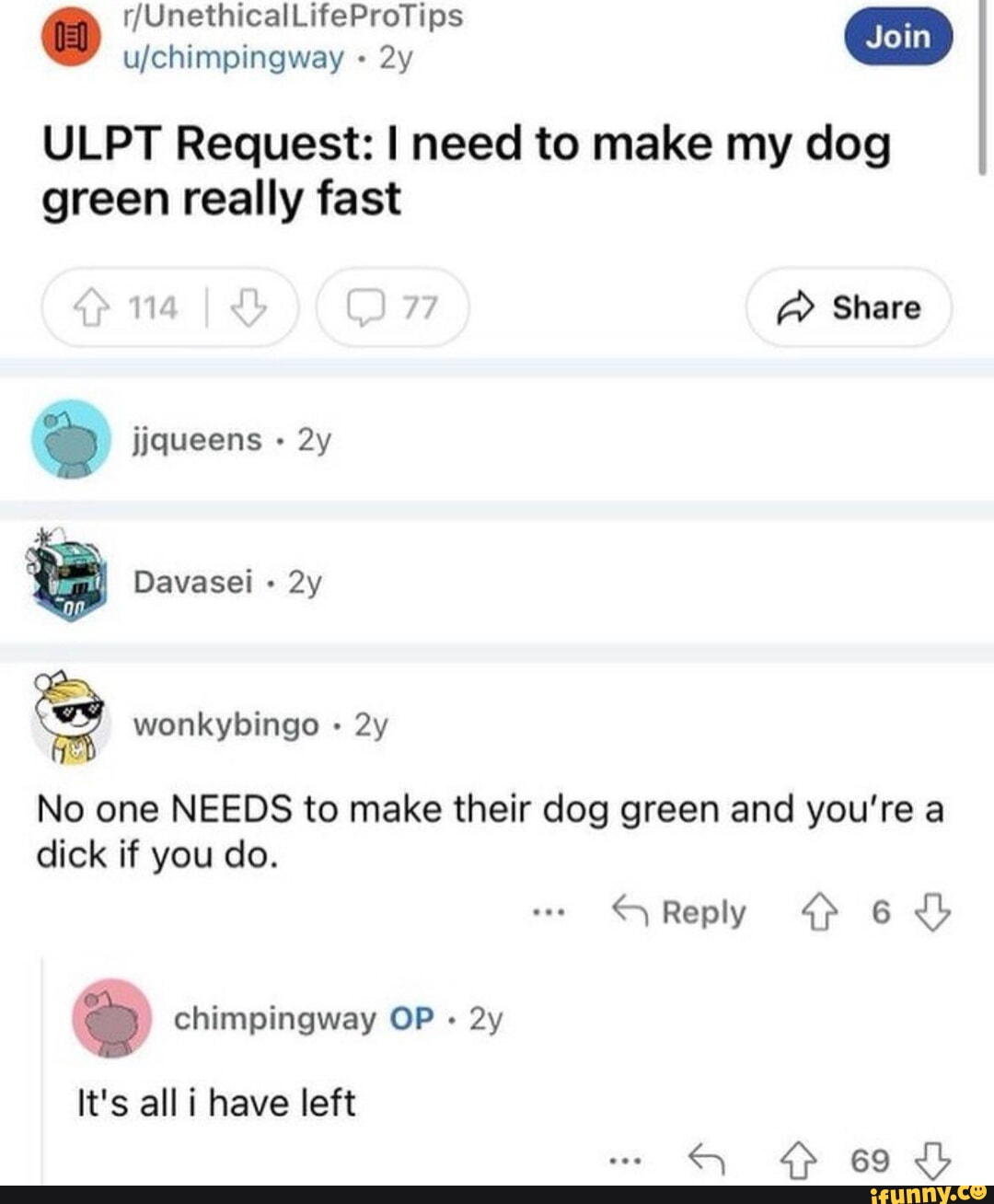Reply to chimpingway's "It's all i have left"
The height and width of the screenshot is (1204, 994).
tap(706, 1161)
